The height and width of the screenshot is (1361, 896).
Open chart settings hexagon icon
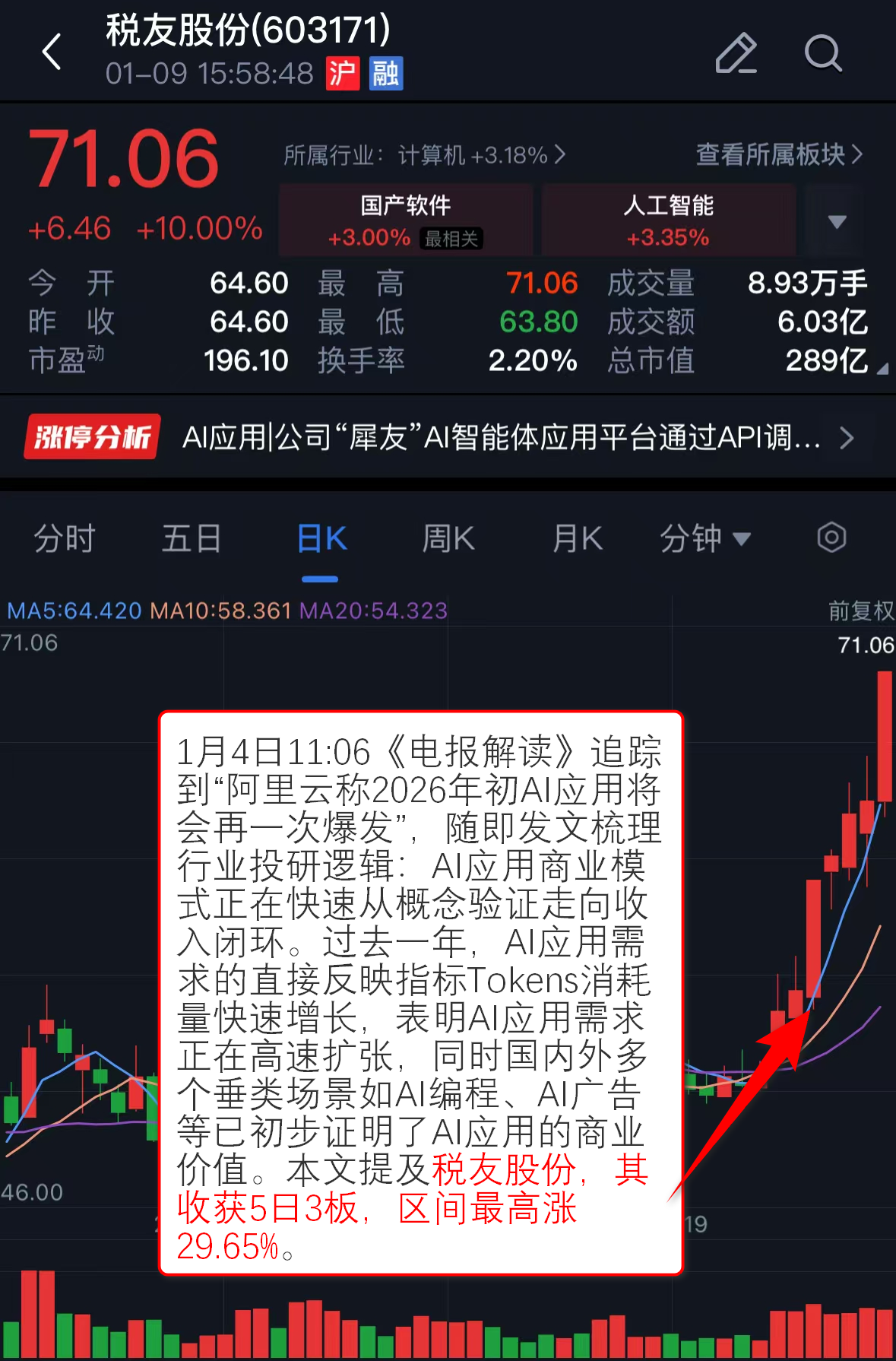pos(831,538)
